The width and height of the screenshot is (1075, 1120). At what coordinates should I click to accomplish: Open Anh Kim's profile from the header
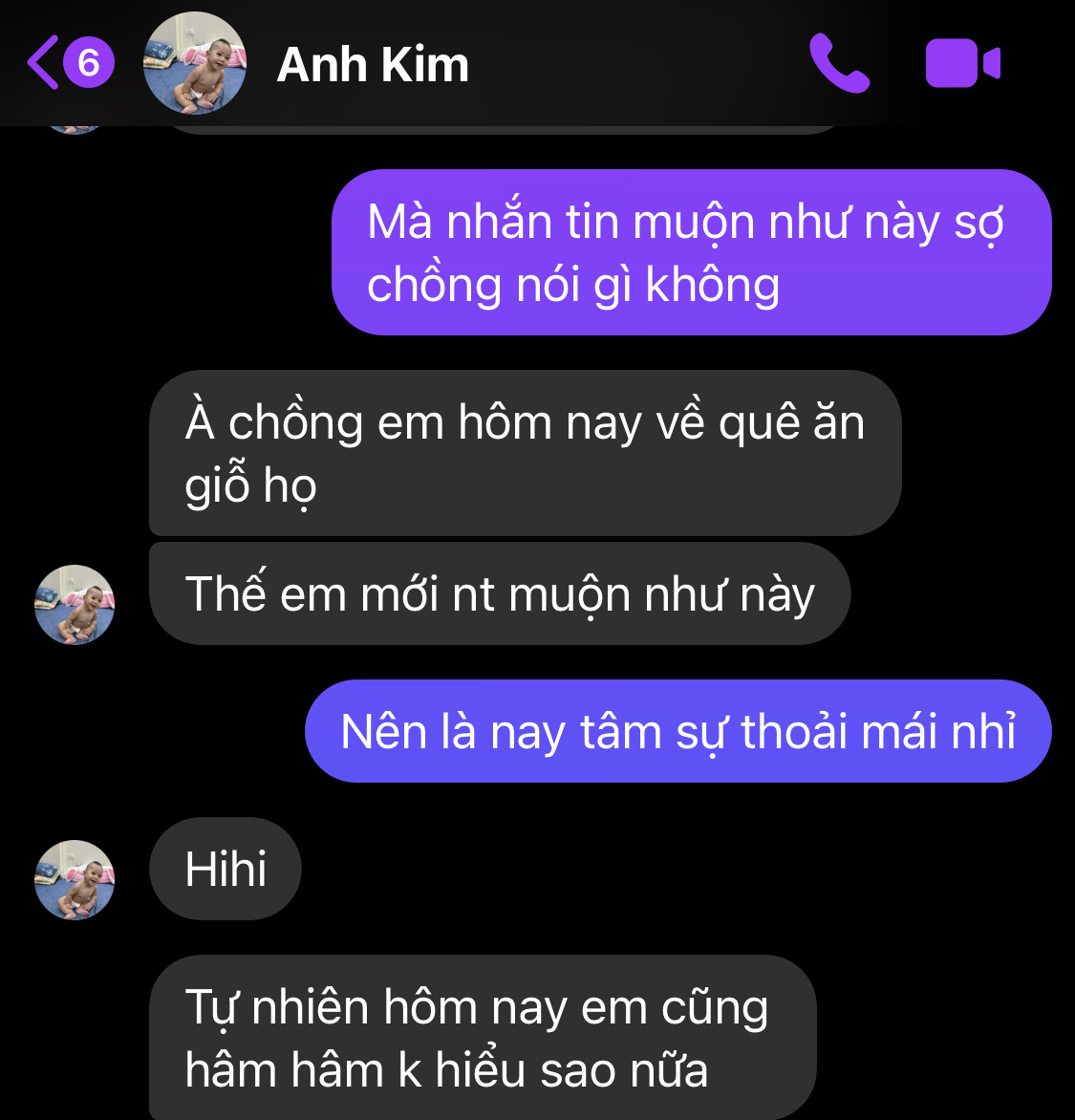[x=372, y=65]
